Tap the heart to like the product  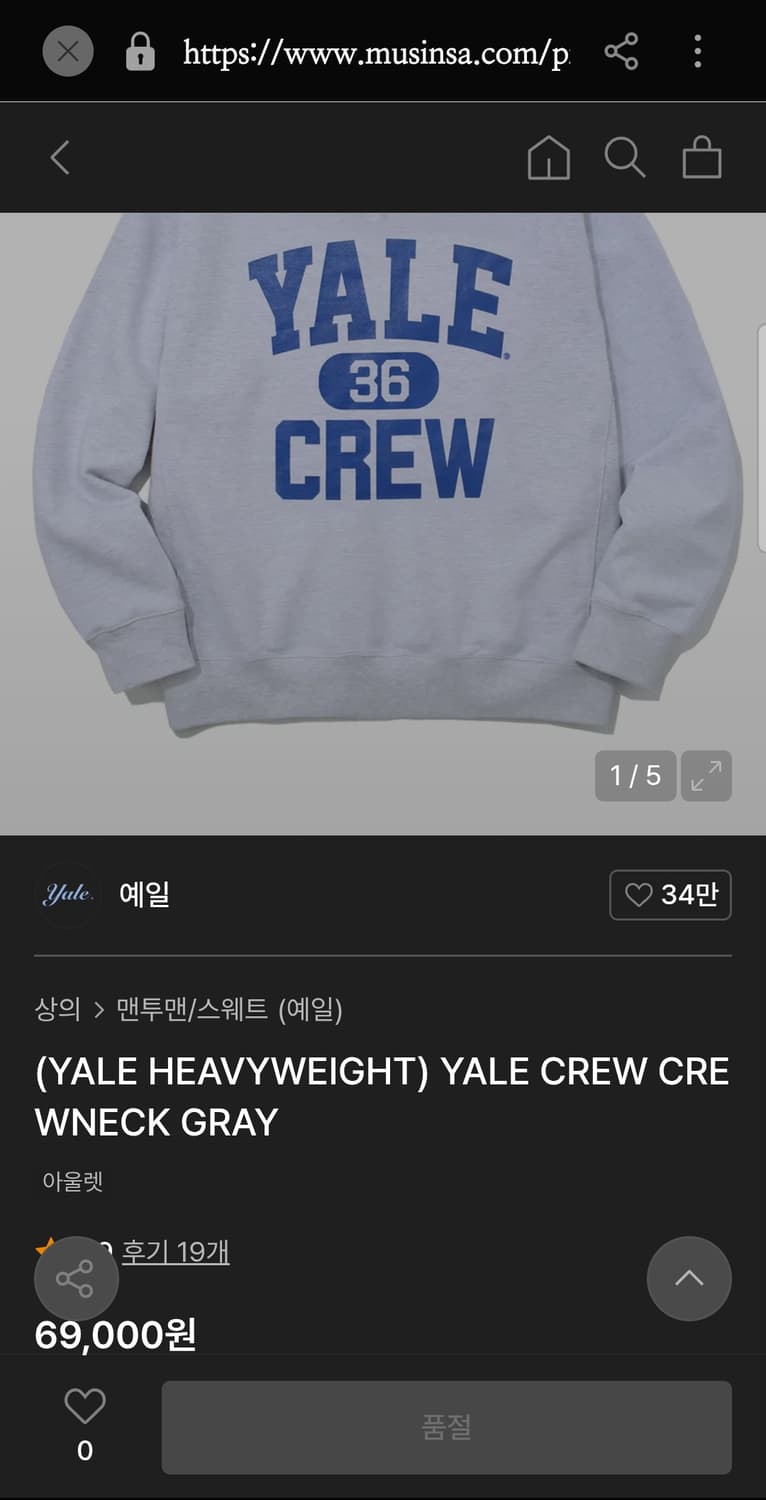[84, 1407]
